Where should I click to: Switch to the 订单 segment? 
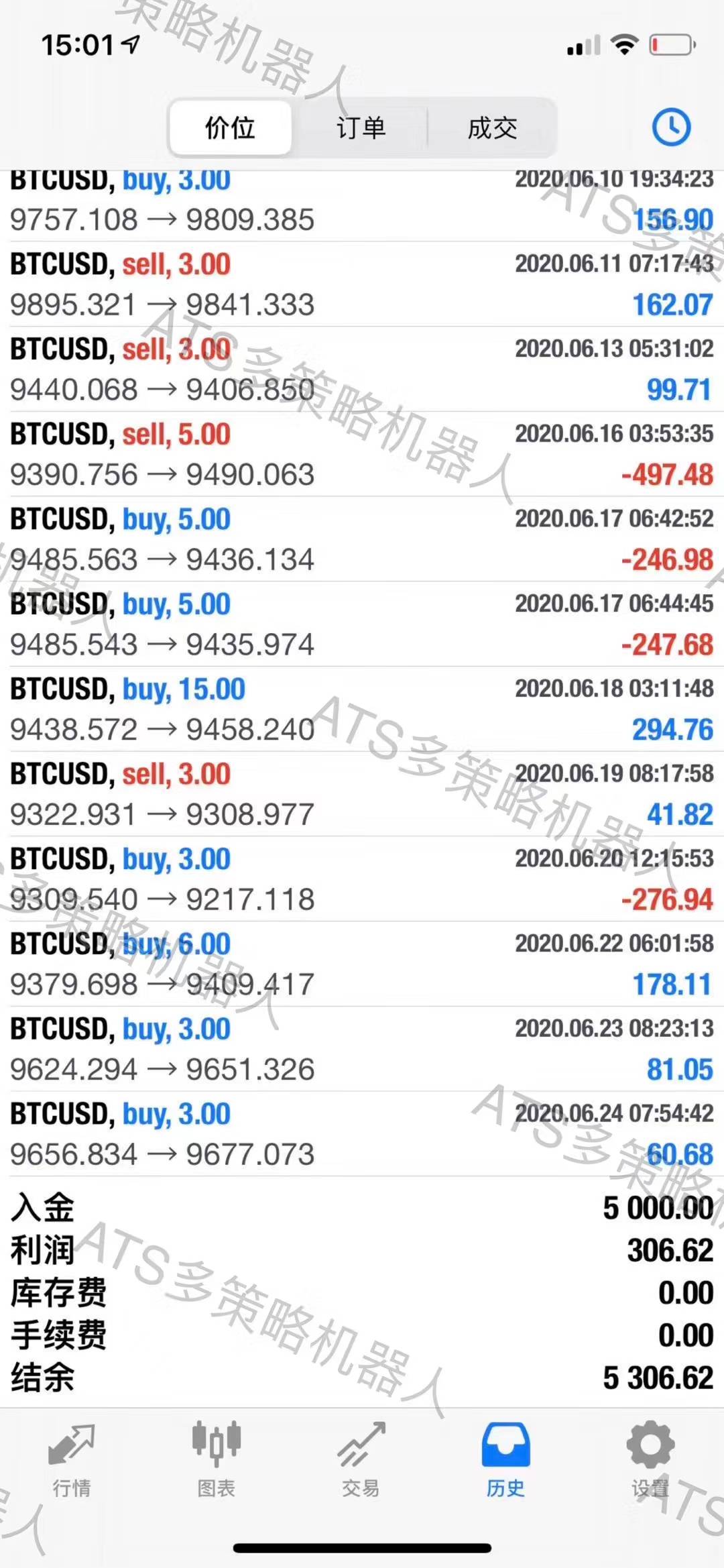tap(361, 127)
